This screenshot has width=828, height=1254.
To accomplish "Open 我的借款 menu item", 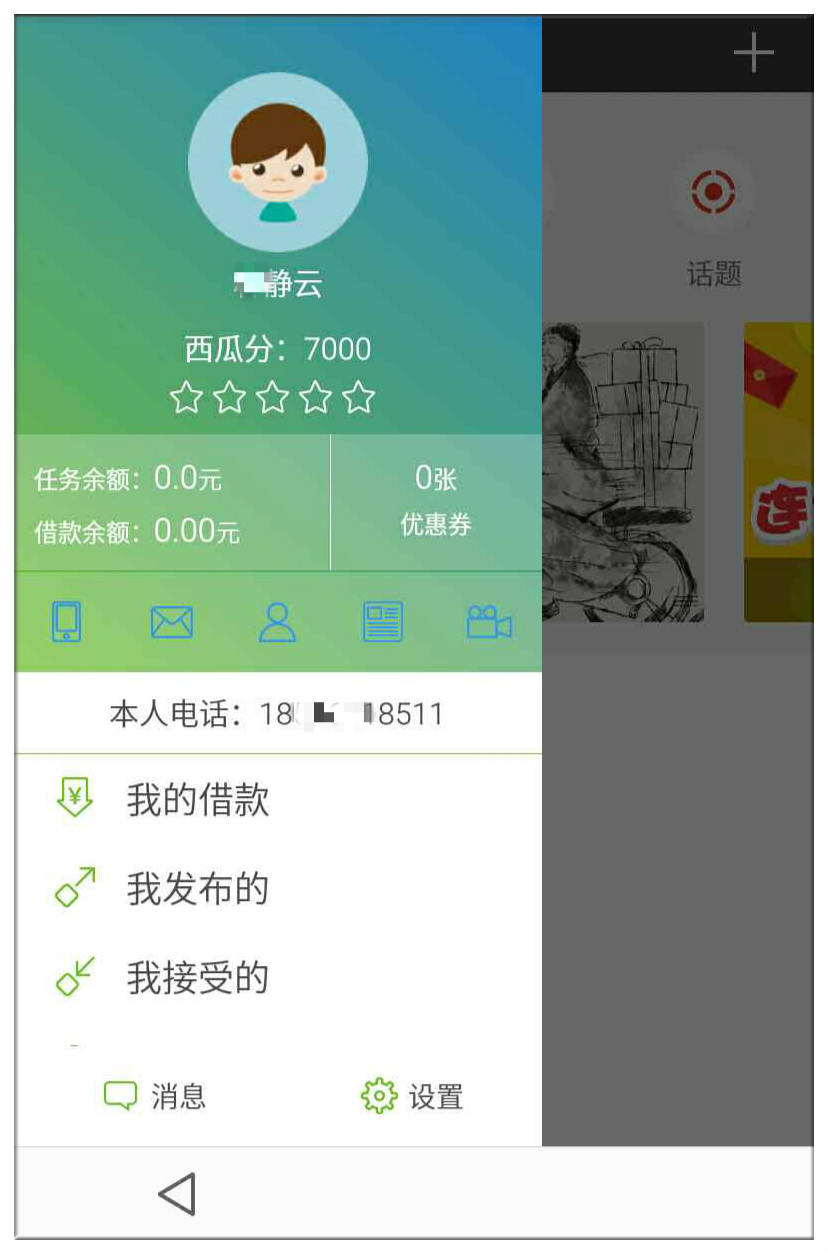I will pos(197,800).
